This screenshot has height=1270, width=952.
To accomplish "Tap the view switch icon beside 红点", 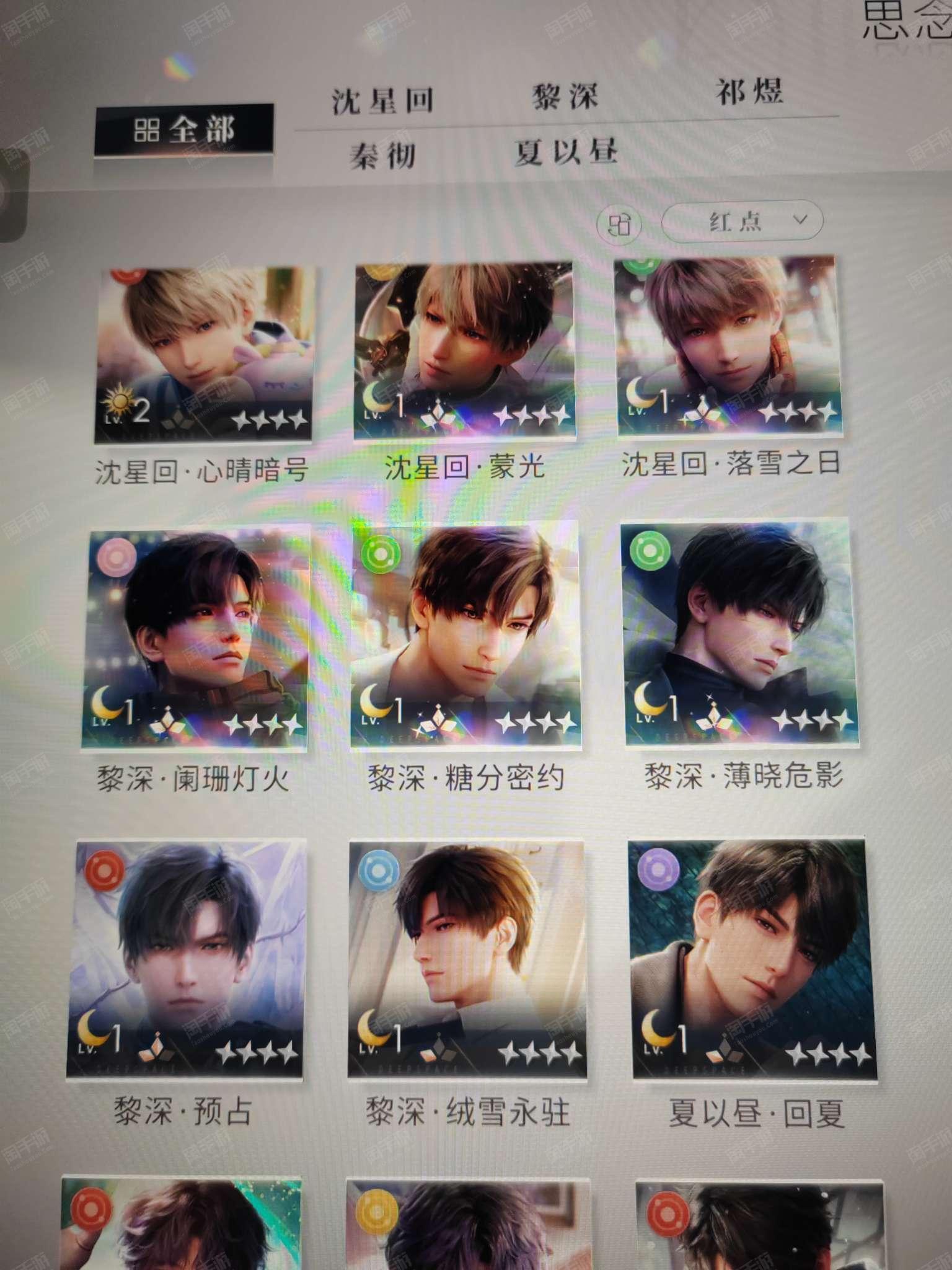I will coord(619,224).
